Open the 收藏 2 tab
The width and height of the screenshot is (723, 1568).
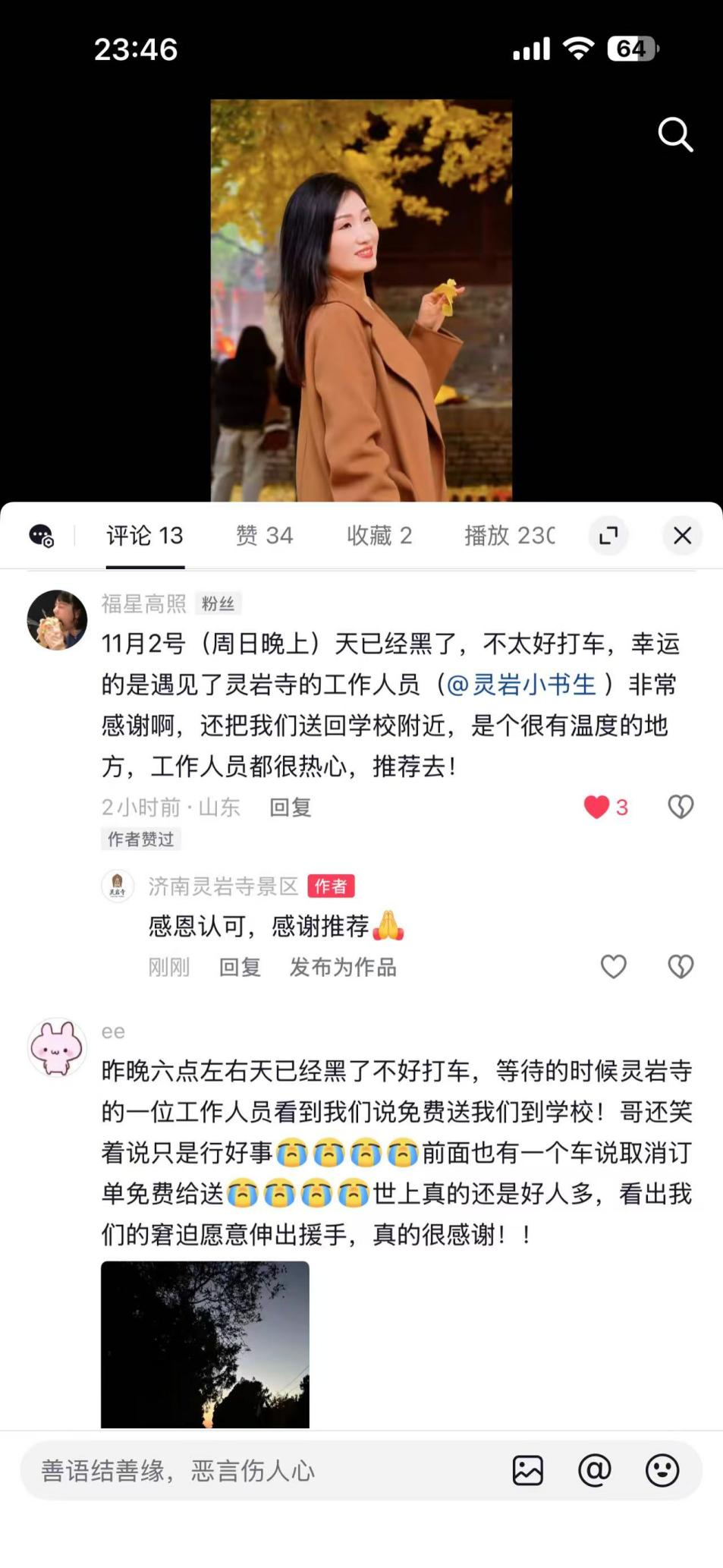382,535
